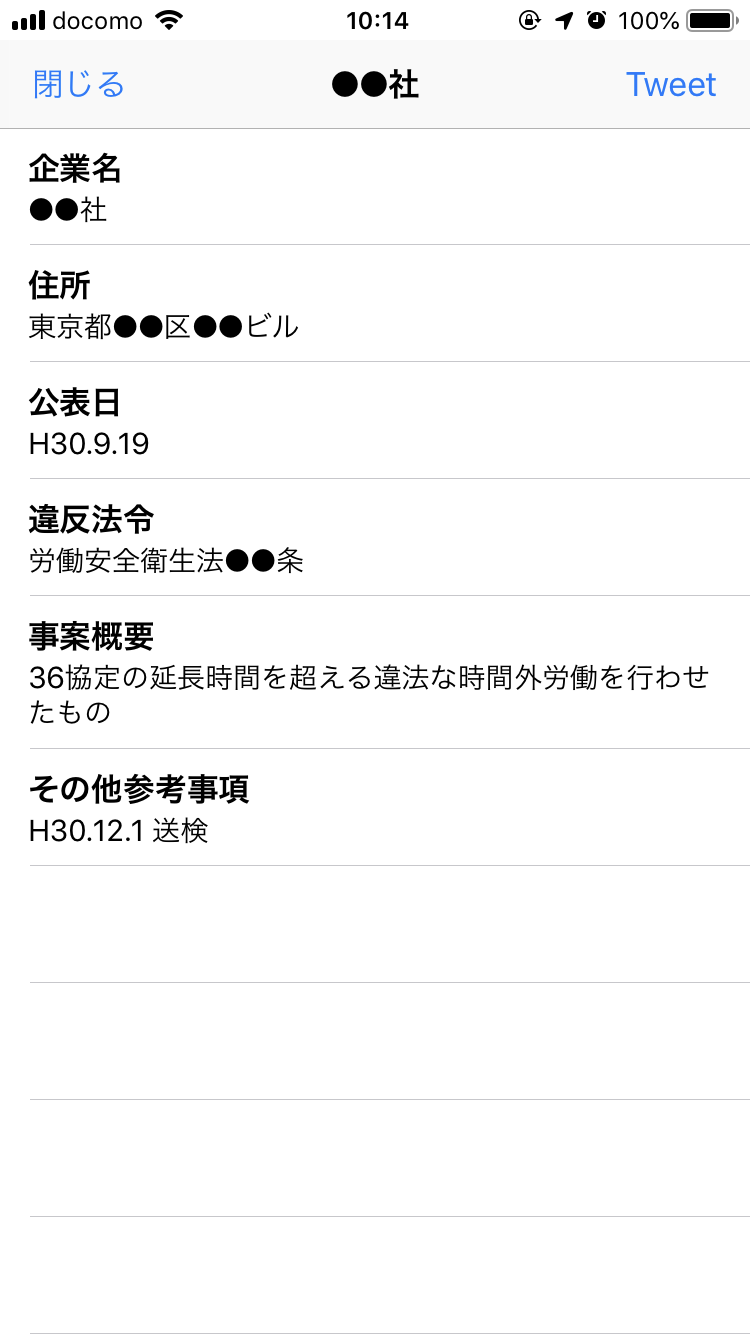Tweet this company violation record
Viewport: 750px width, 1334px height.
670,84
